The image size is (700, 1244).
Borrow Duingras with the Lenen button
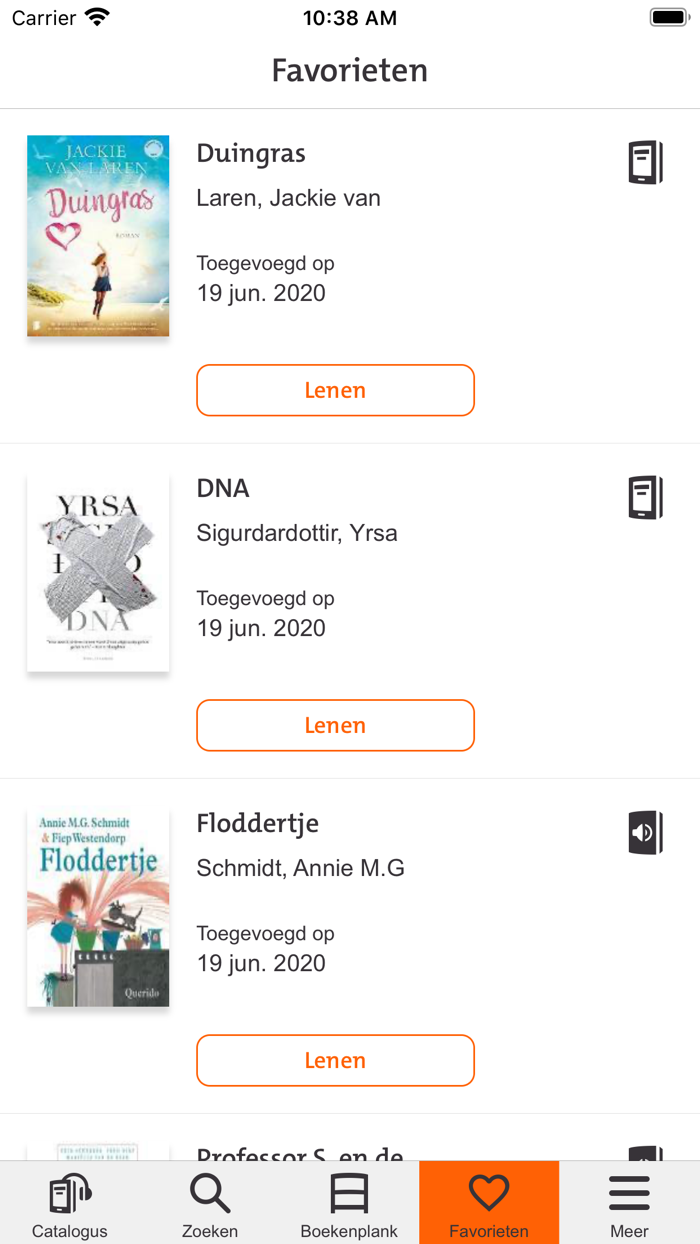[x=335, y=390]
